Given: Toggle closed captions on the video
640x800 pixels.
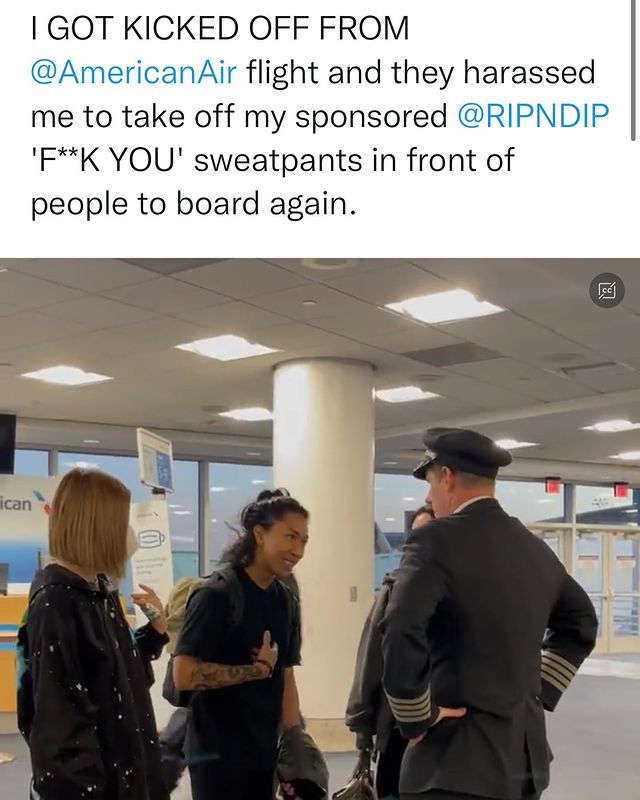Looking at the screenshot, I should pos(607,290).
